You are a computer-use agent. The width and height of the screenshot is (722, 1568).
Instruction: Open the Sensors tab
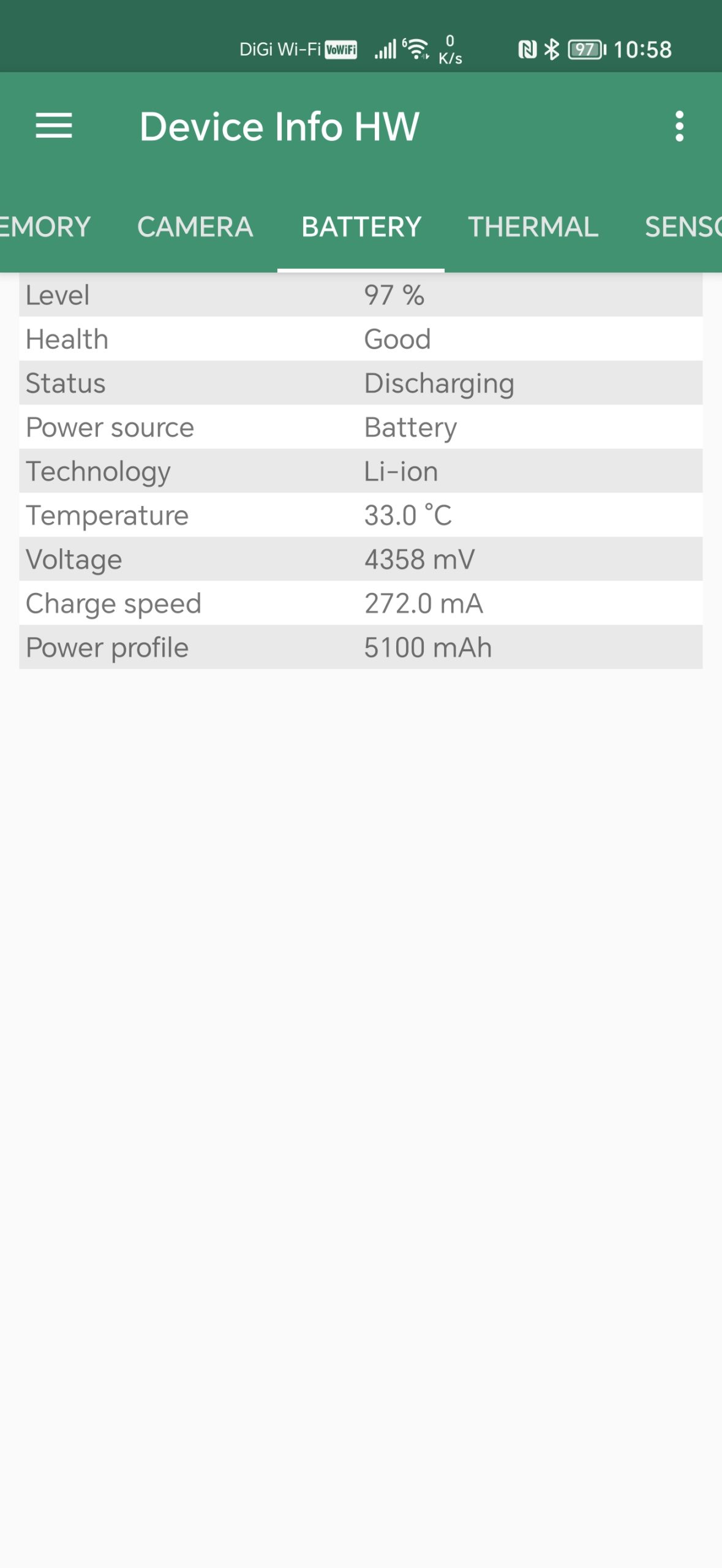pyautogui.click(x=683, y=227)
